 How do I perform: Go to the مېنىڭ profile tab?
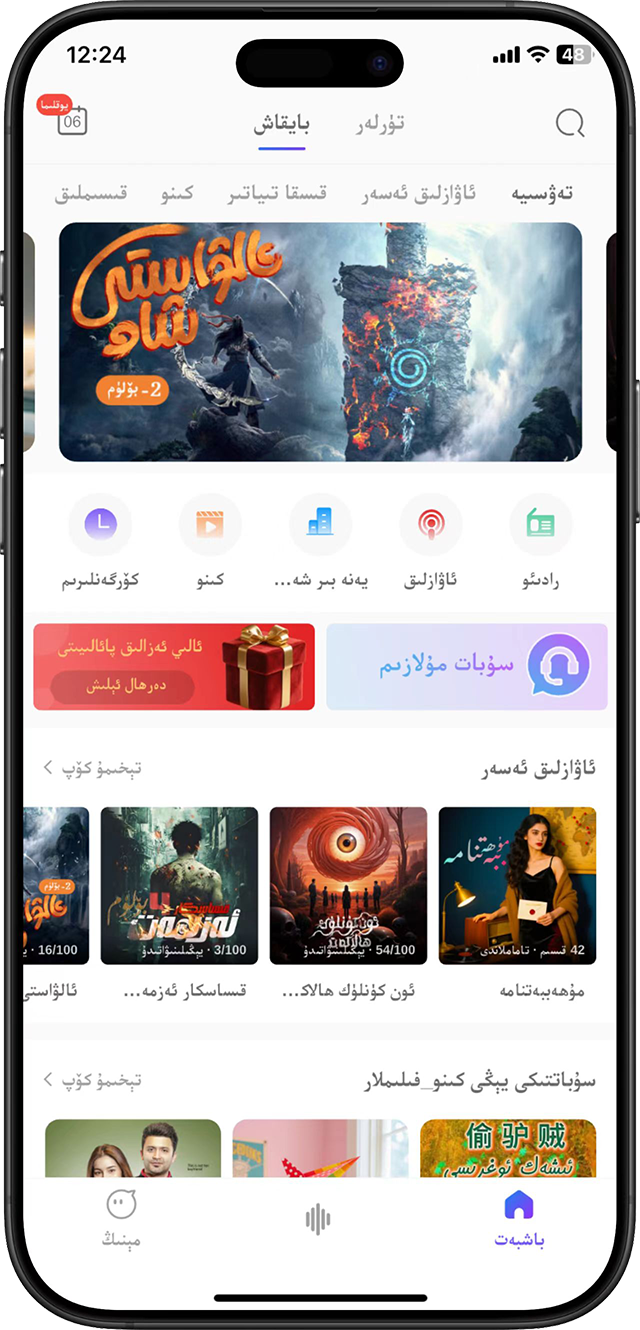pyautogui.click(x=121, y=1218)
